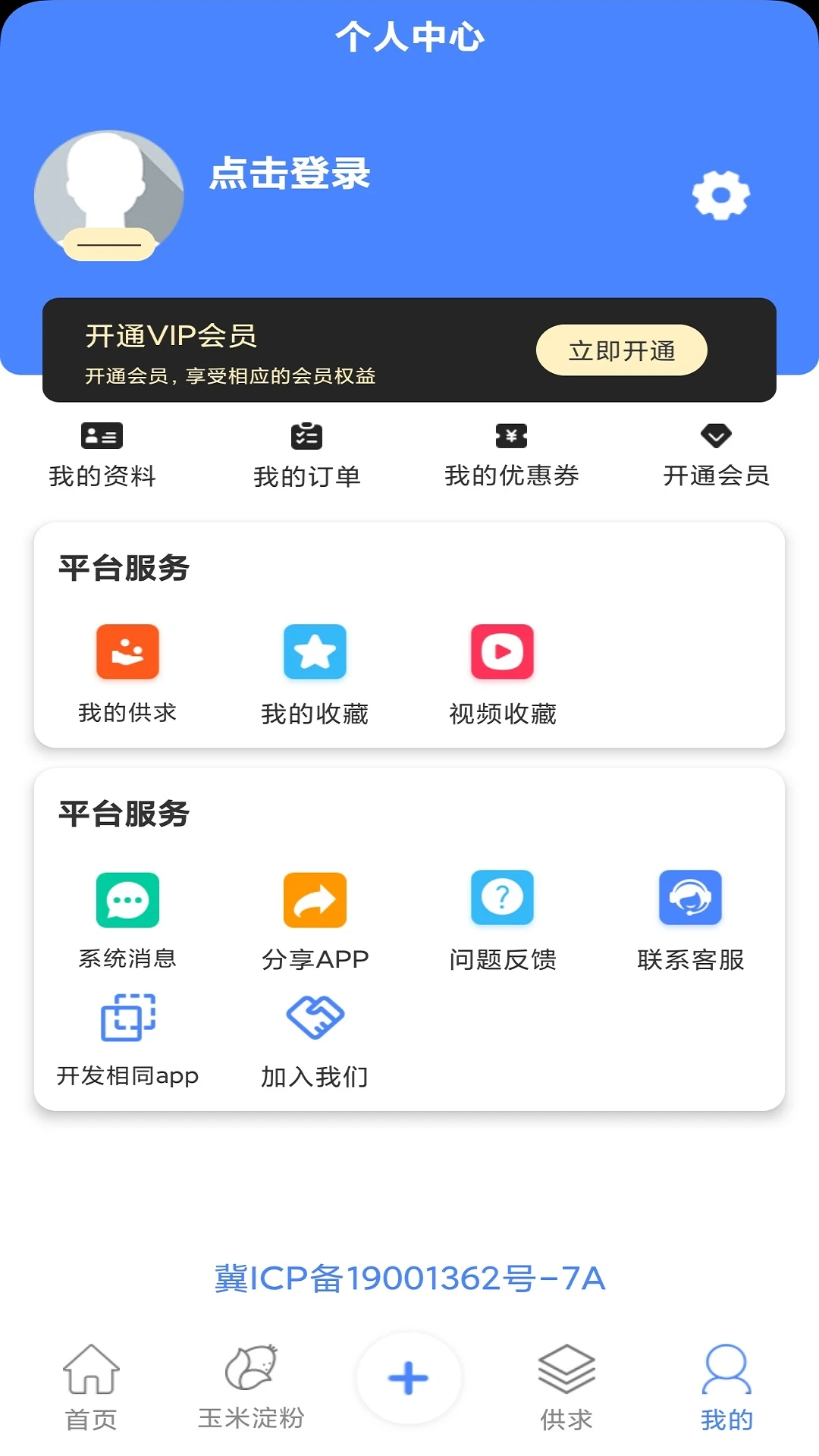
Task: Tap 开通会员 membership icon
Action: (x=717, y=455)
